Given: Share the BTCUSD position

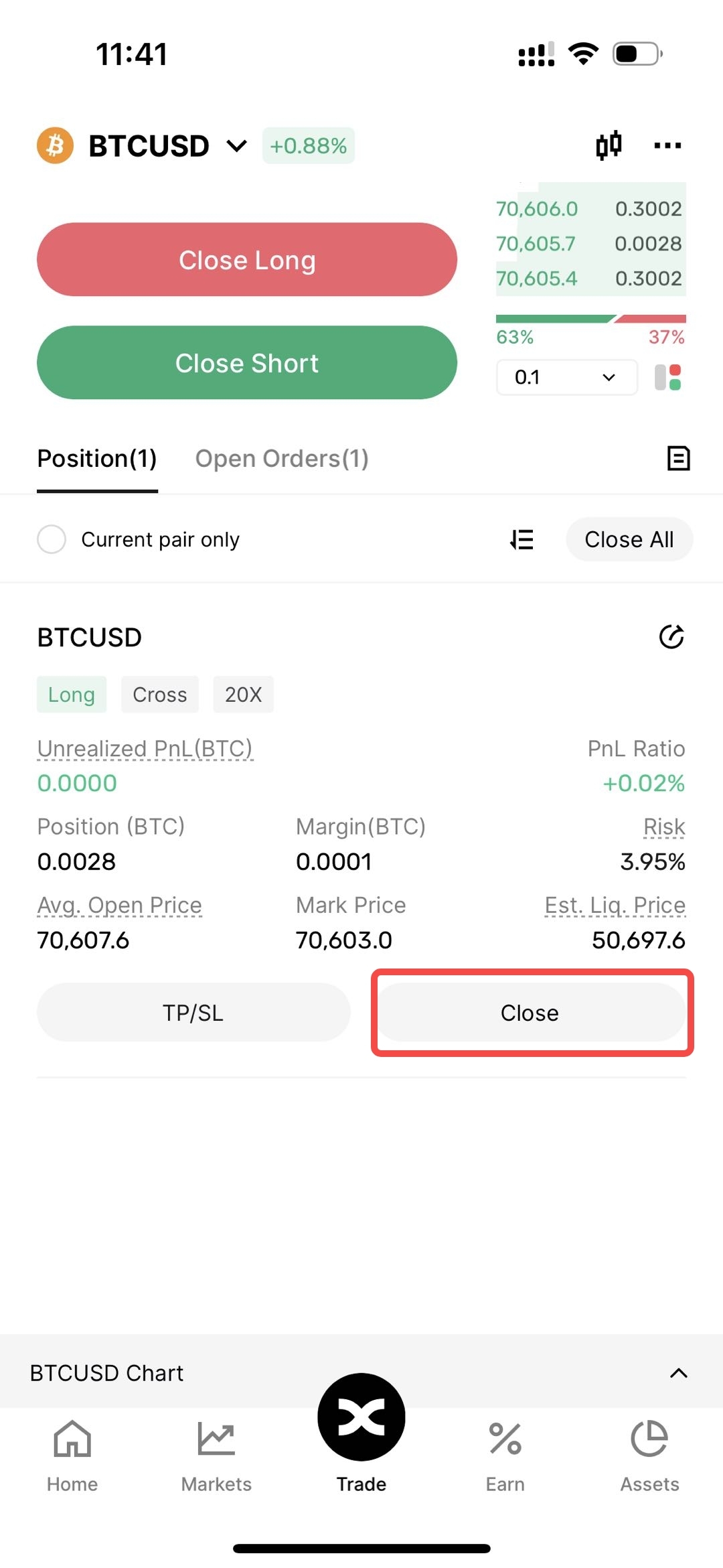Looking at the screenshot, I should 671,637.
